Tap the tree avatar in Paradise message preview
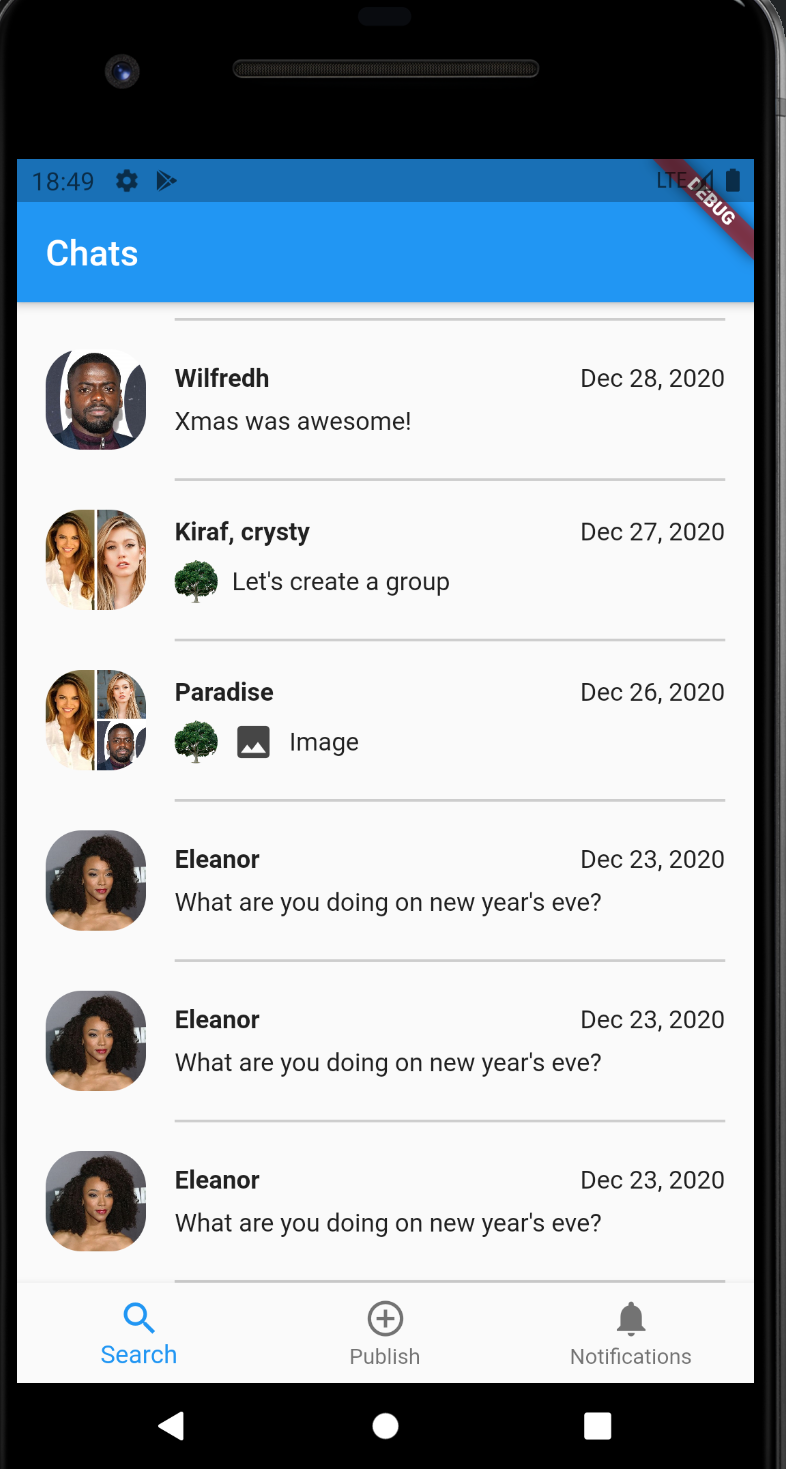This screenshot has height=1469, width=786. click(196, 742)
